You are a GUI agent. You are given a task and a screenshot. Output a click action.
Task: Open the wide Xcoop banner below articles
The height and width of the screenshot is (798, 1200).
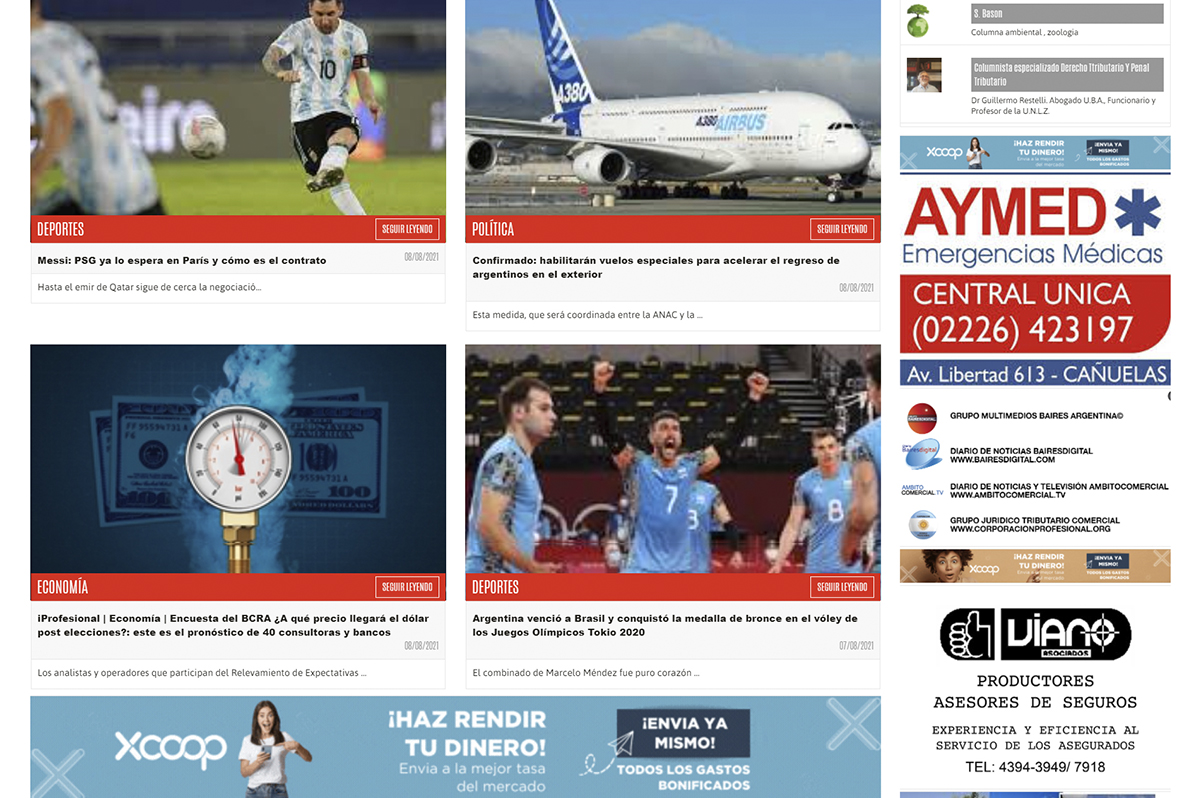click(x=455, y=747)
